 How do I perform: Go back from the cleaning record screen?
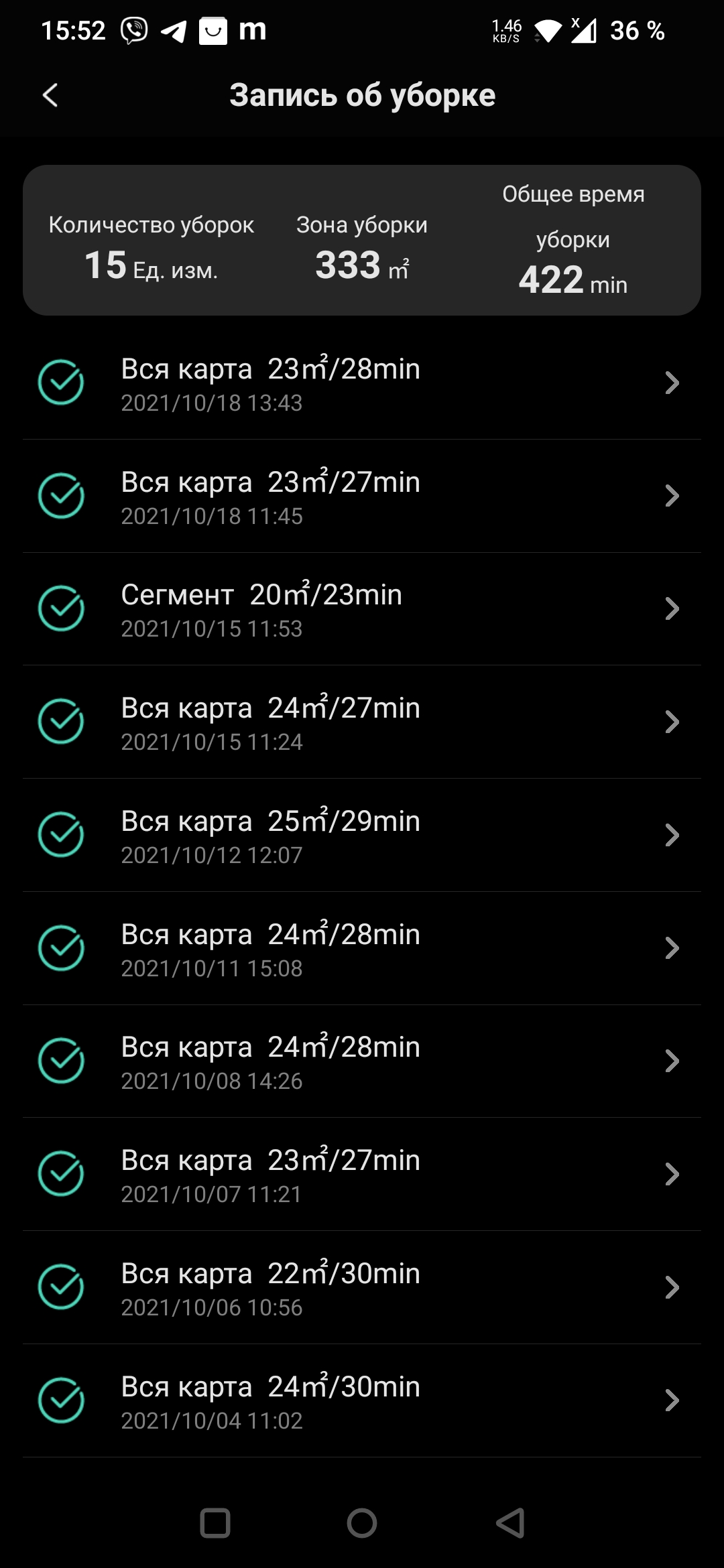pyautogui.click(x=50, y=95)
